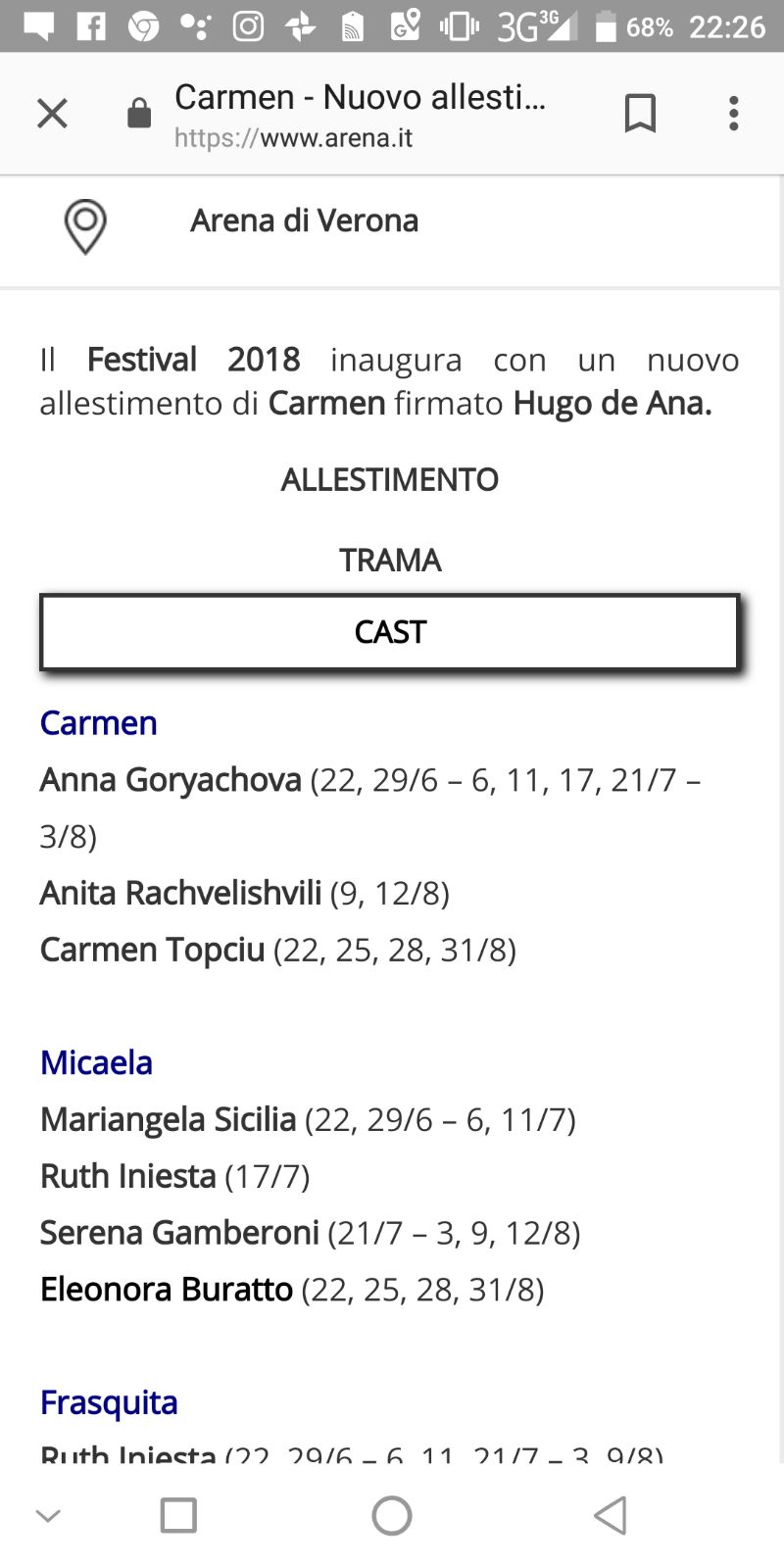
Task: Open the recent apps view
Action: tap(178, 1515)
